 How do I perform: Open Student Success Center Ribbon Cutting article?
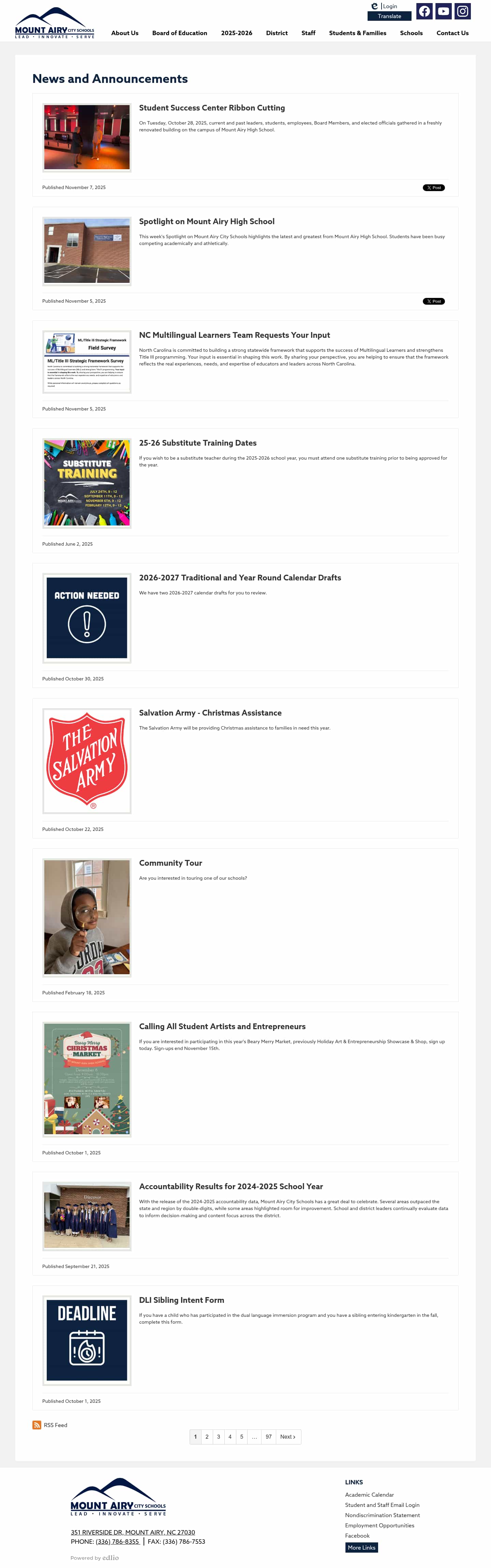tap(212, 108)
